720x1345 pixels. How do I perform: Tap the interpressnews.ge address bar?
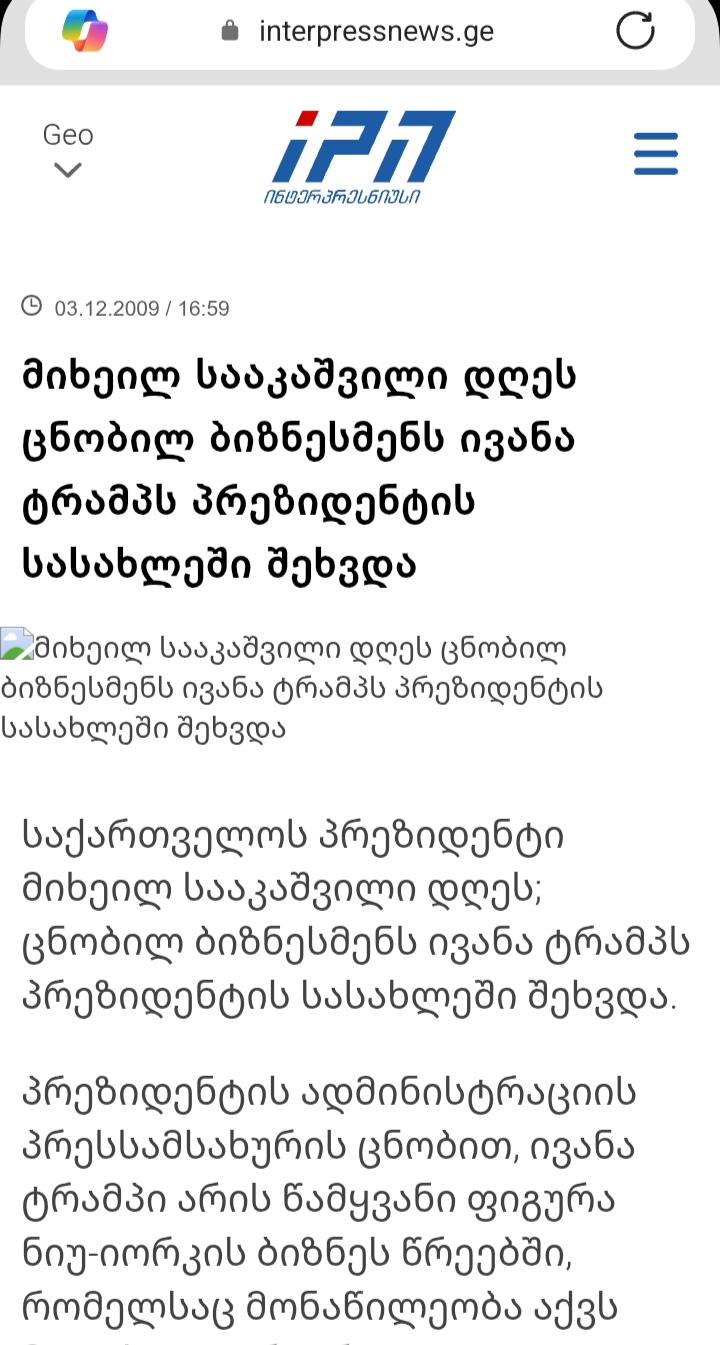[x=375, y=31]
